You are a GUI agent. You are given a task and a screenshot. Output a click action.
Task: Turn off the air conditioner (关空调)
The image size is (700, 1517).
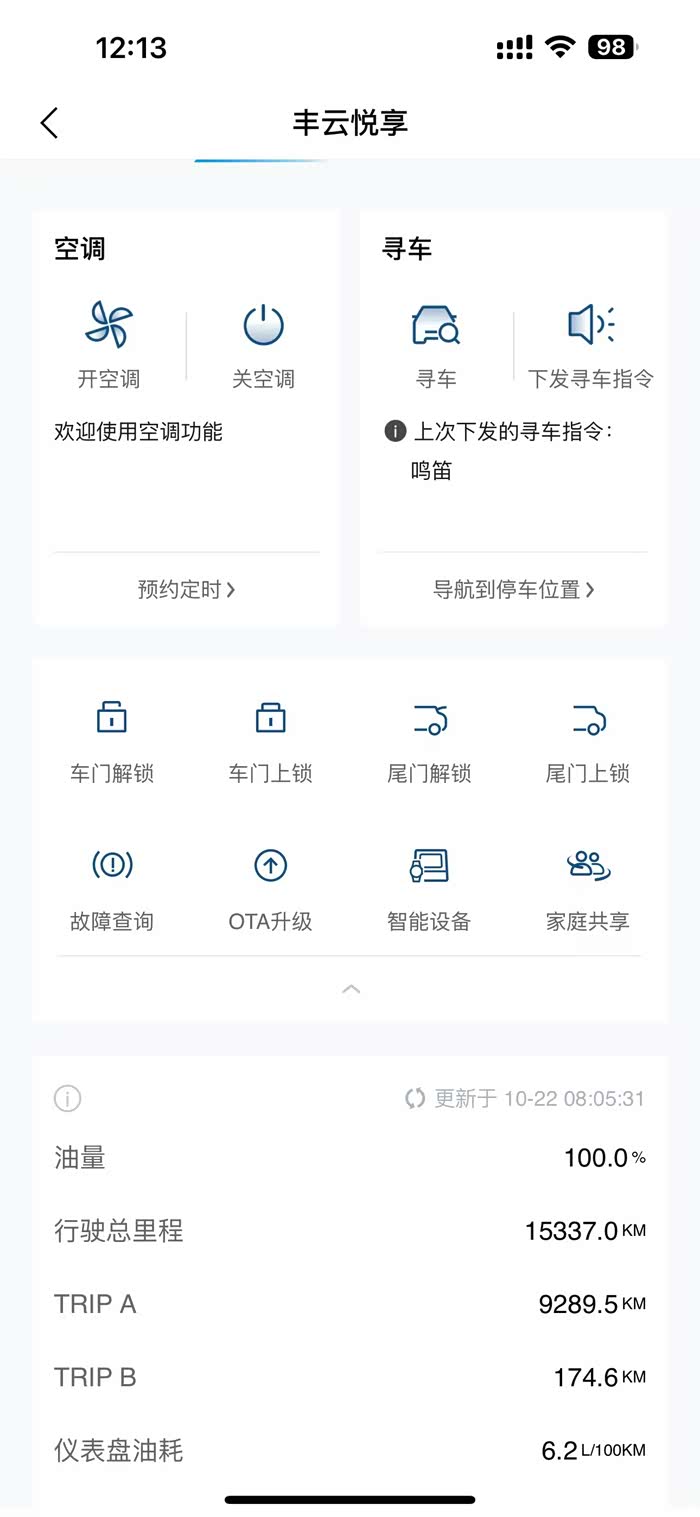(x=264, y=346)
